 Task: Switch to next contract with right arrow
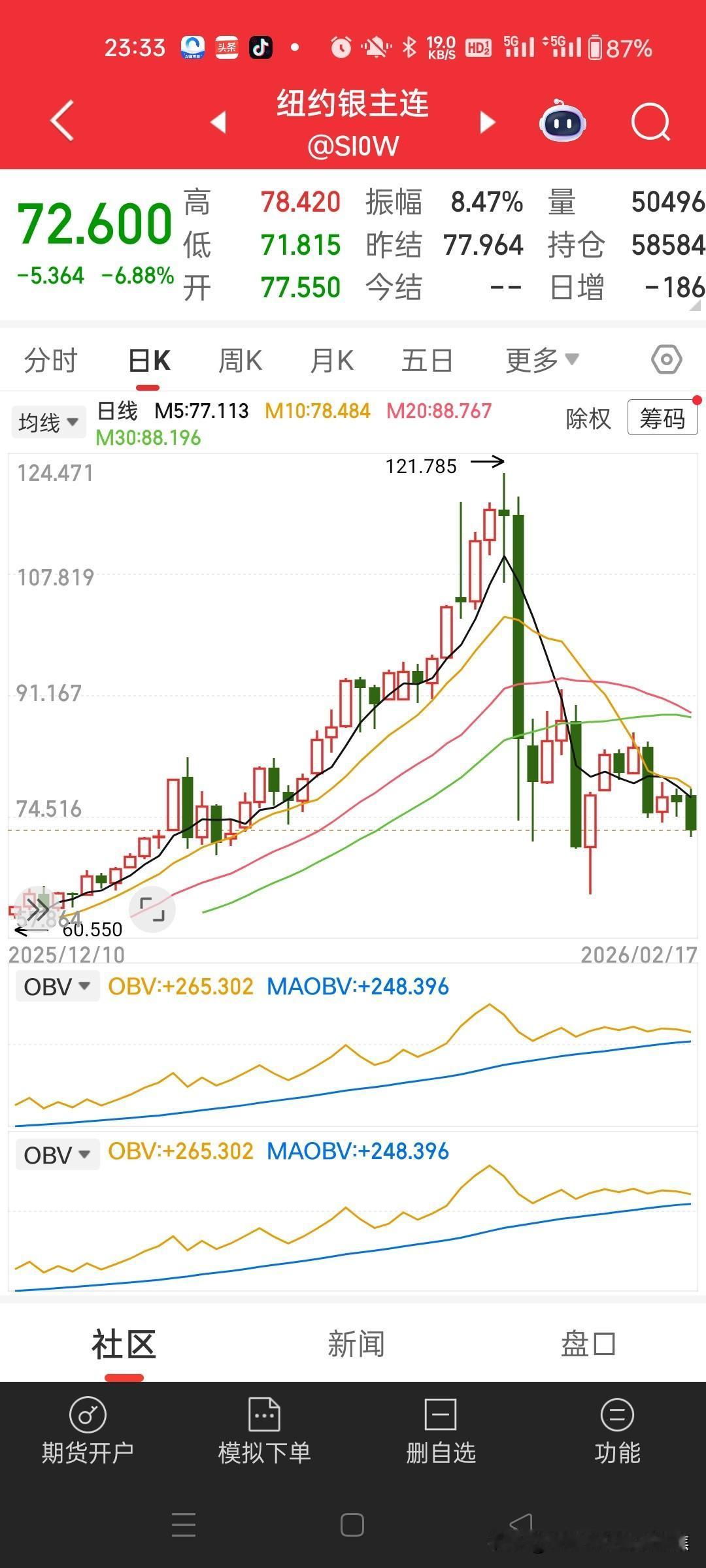click(x=486, y=123)
